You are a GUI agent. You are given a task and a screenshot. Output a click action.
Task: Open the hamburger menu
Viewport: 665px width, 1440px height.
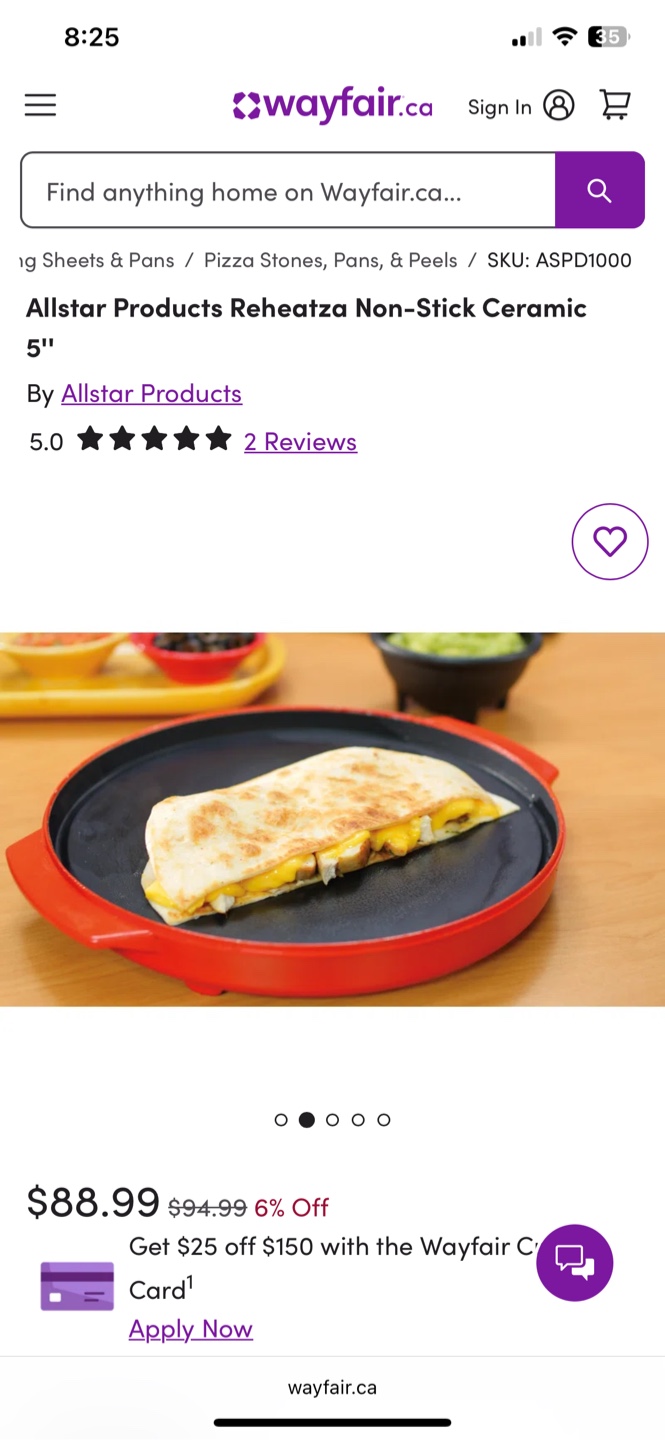pos(40,105)
